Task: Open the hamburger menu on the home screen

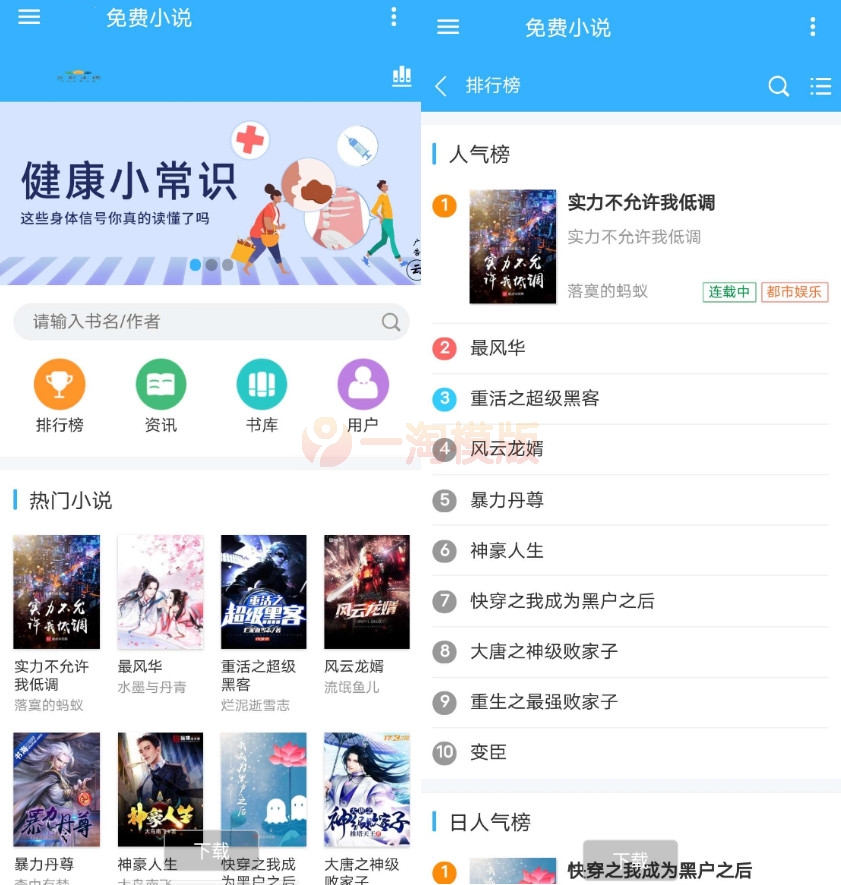Action: pyautogui.click(x=29, y=18)
